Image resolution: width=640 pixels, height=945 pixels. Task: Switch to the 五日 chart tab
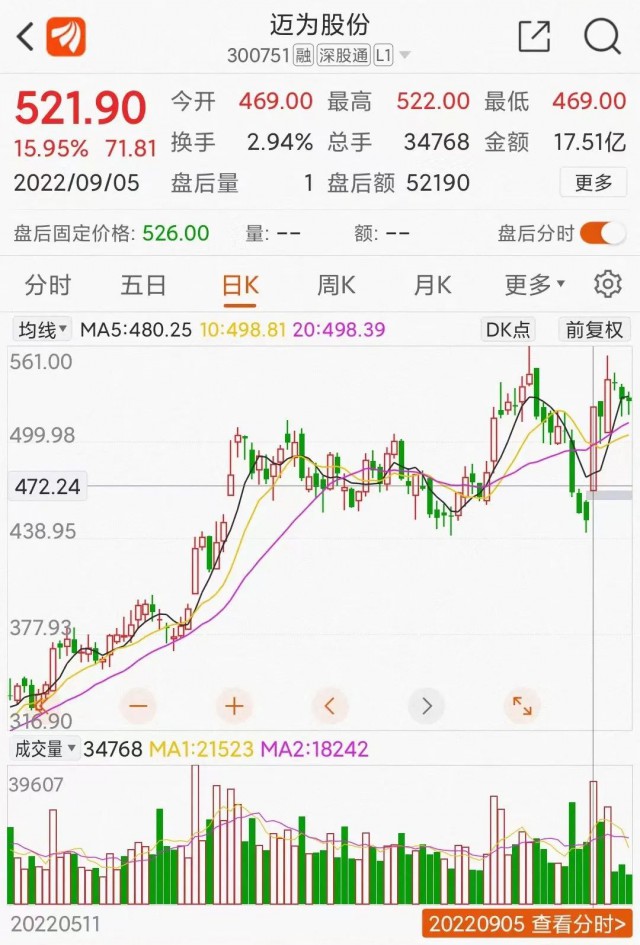pyautogui.click(x=143, y=285)
